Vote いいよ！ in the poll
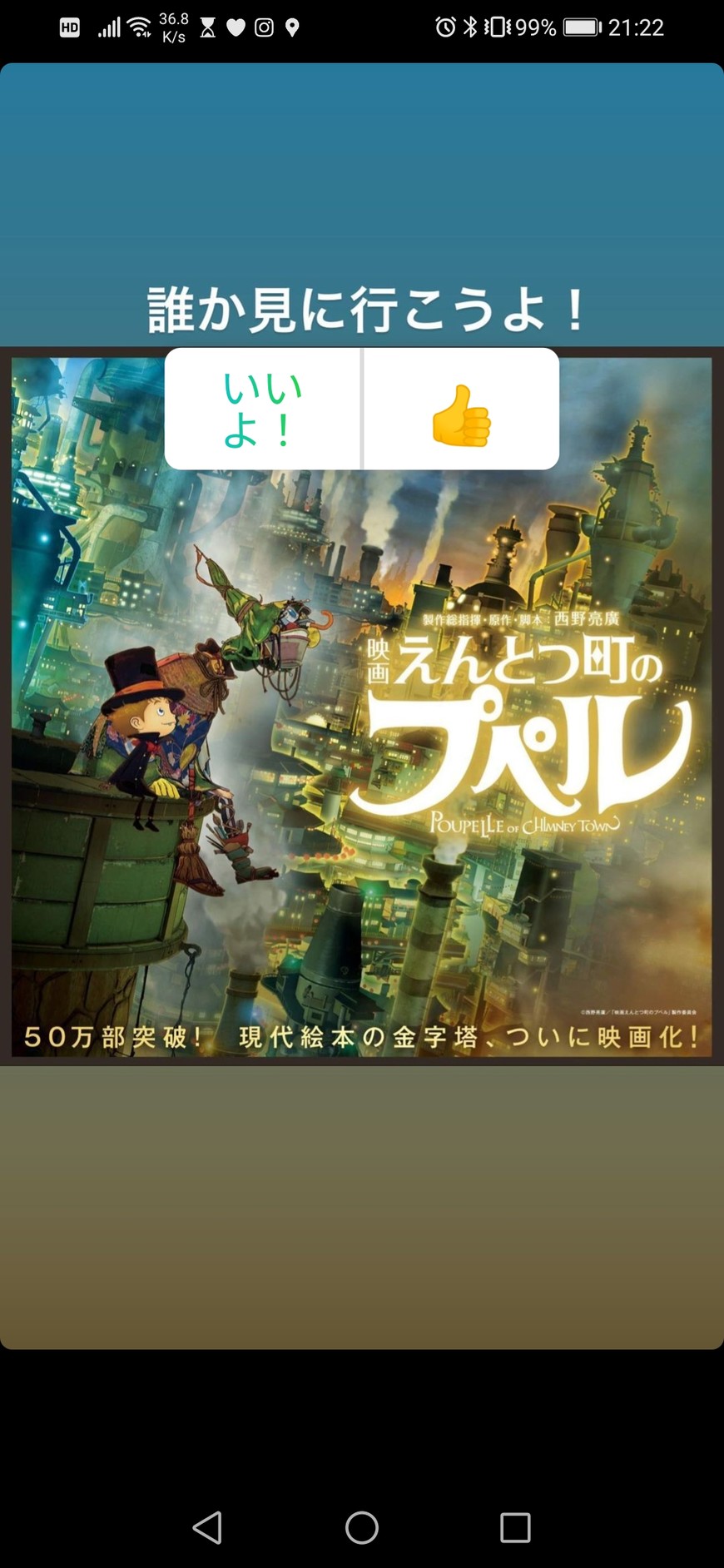This screenshot has height=1568, width=724. tap(263, 409)
